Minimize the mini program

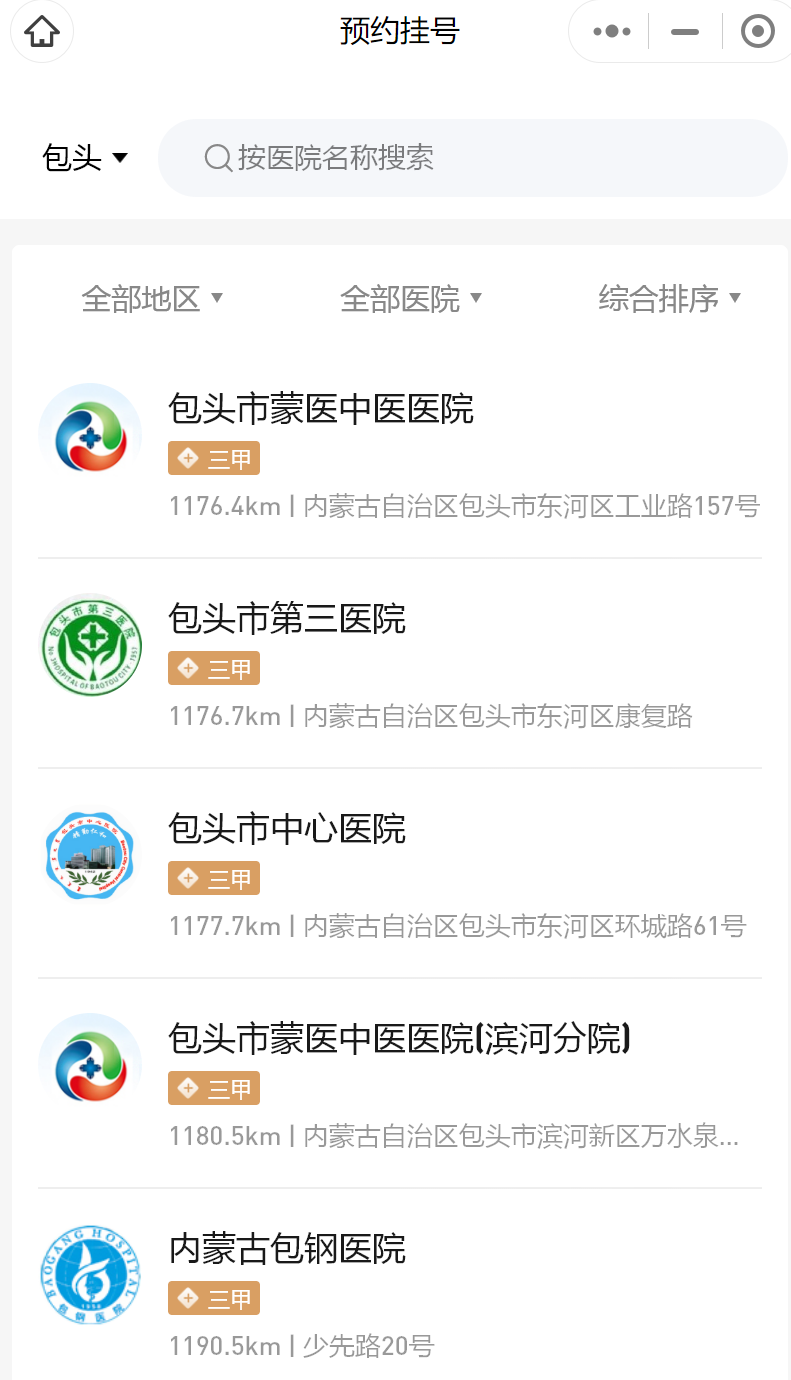[685, 32]
